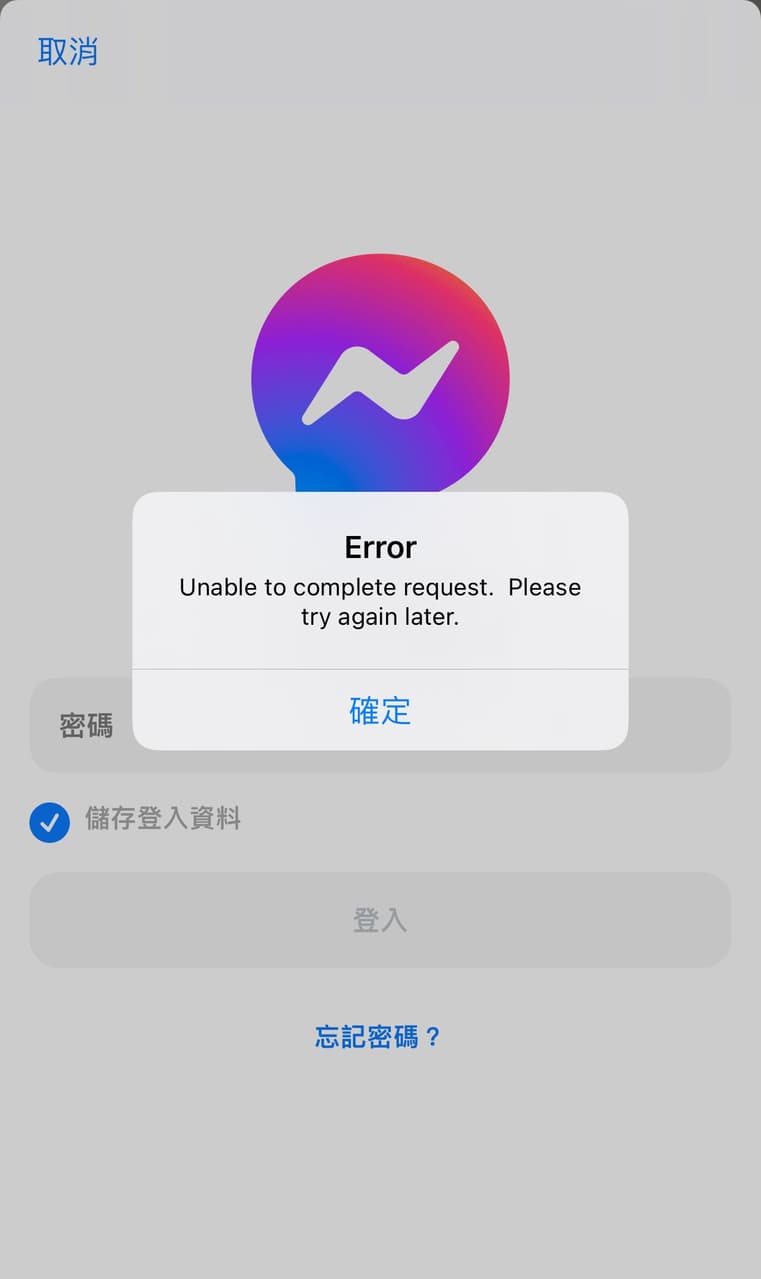Viewport: 761px width, 1279px height.
Task: Tap the top-left 取消 text in the navigation bar
Action: pyautogui.click(x=68, y=50)
